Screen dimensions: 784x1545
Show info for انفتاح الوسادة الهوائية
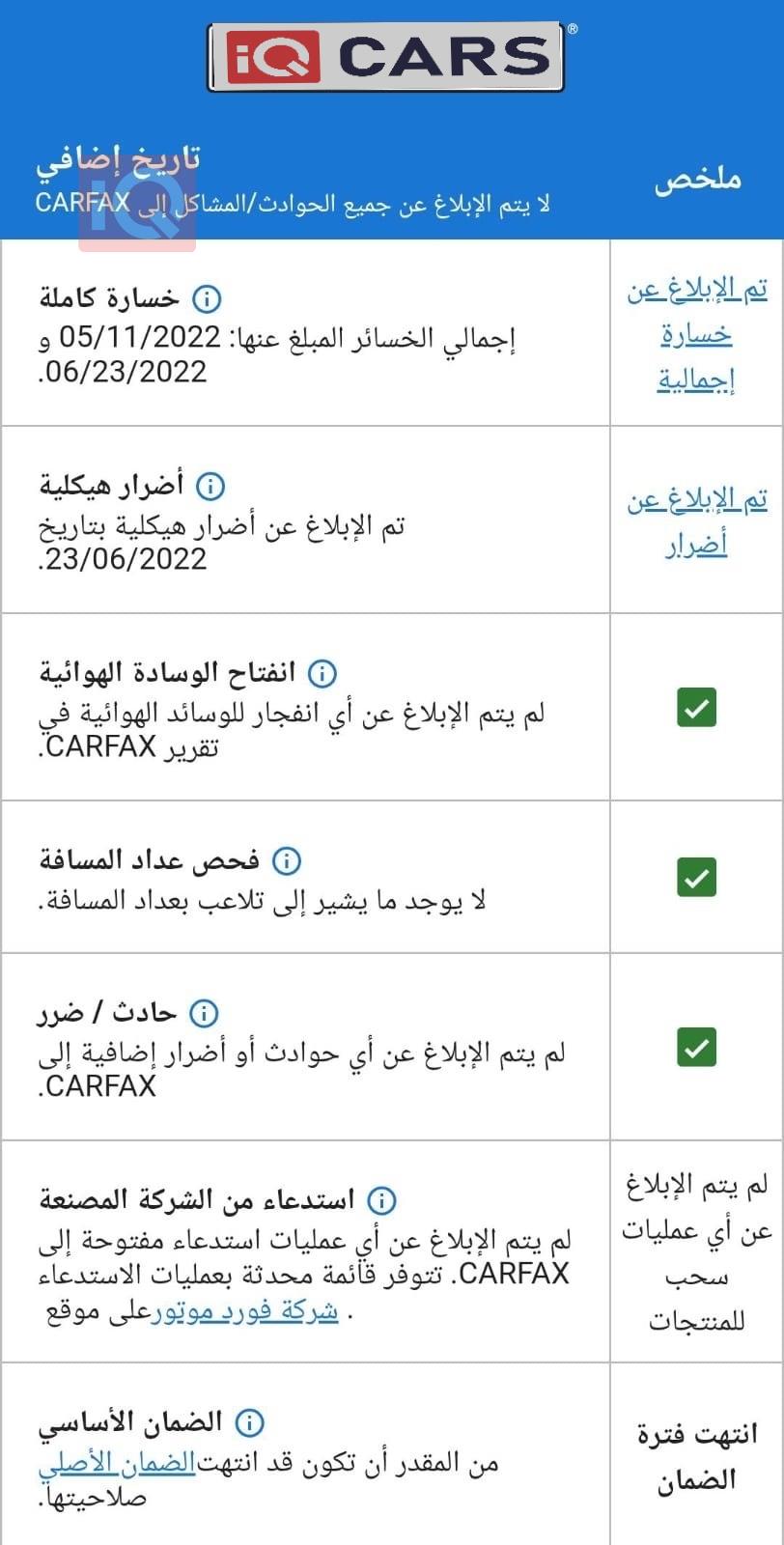point(322,673)
